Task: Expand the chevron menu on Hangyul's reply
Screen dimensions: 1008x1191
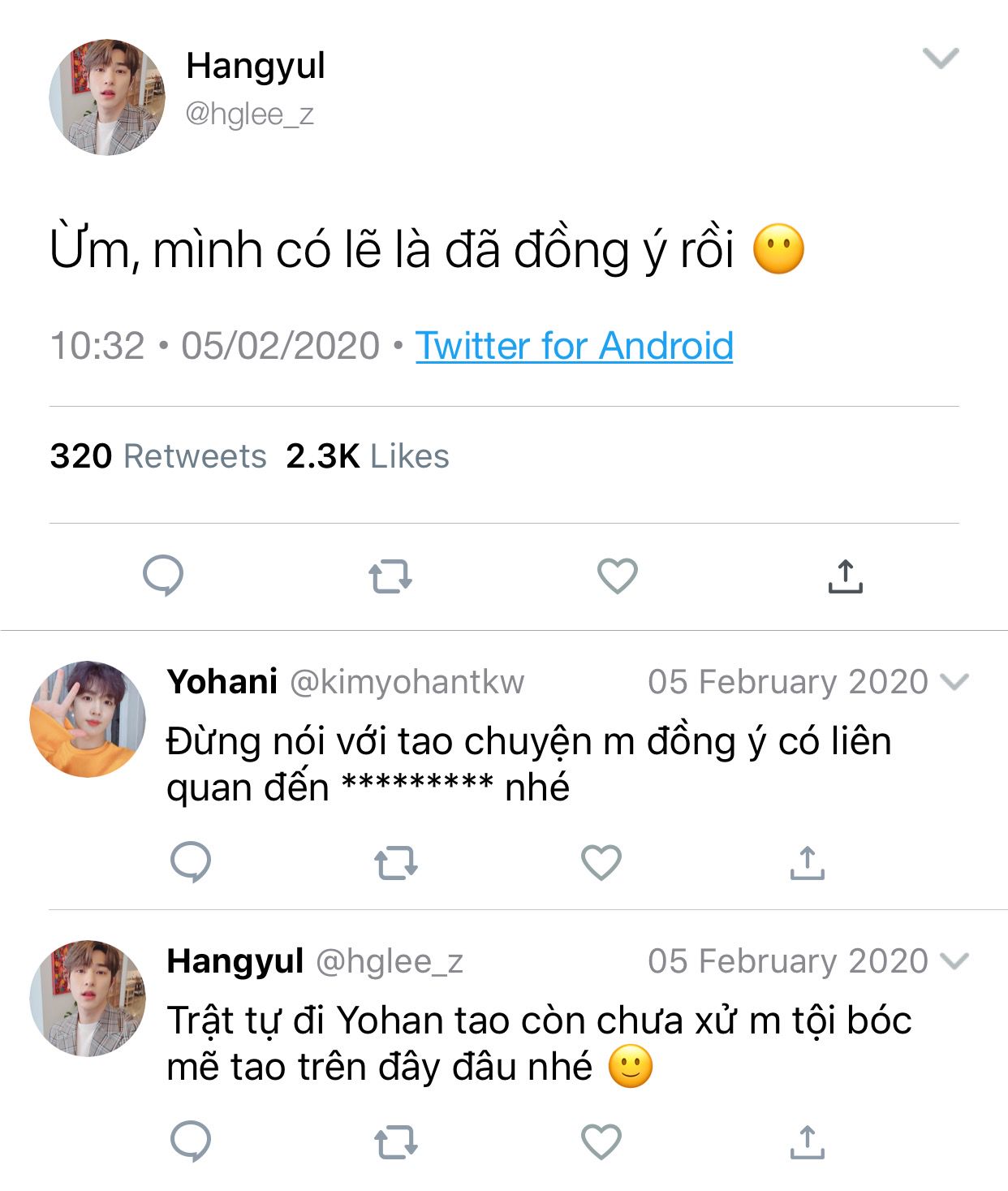Action: pyautogui.click(x=954, y=961)
